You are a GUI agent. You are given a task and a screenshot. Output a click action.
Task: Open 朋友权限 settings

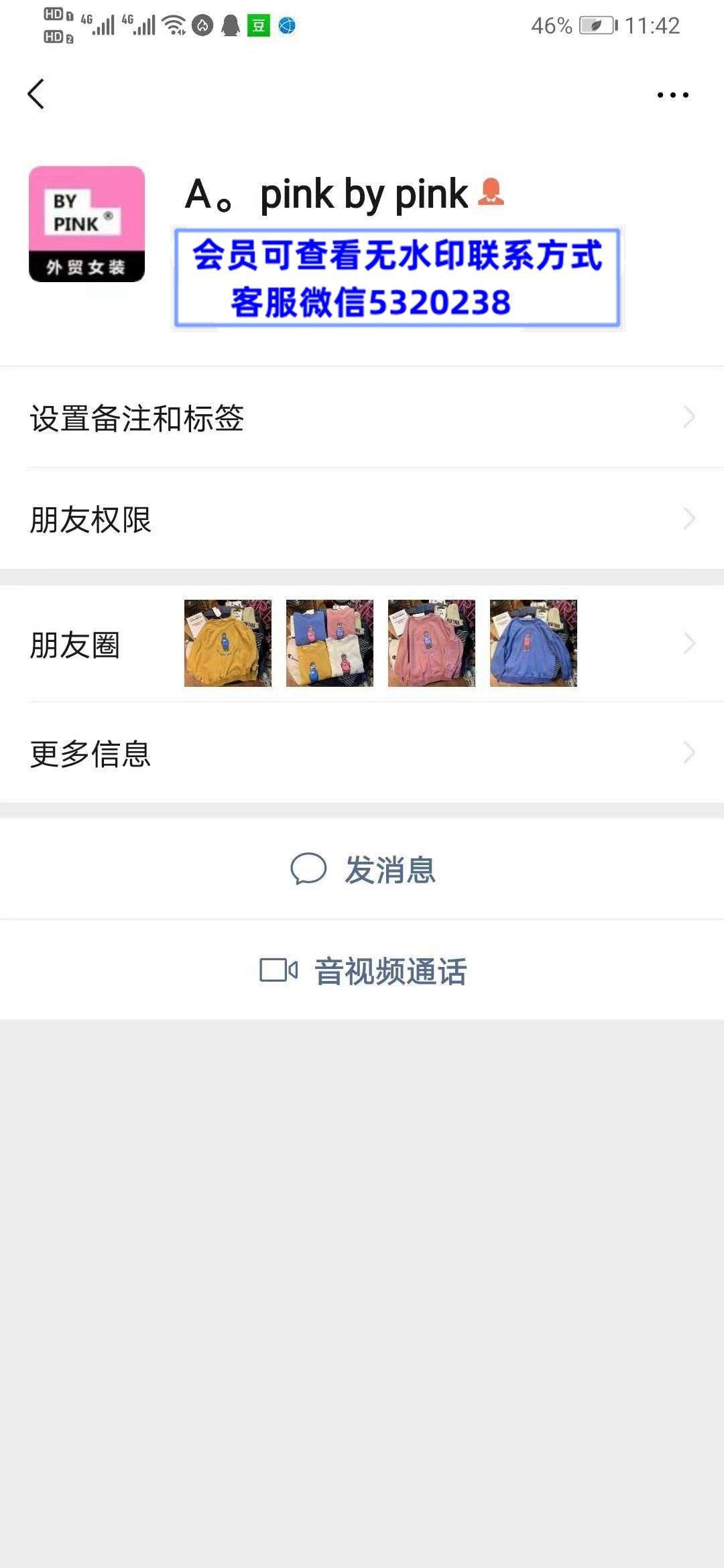coord(362,519)
